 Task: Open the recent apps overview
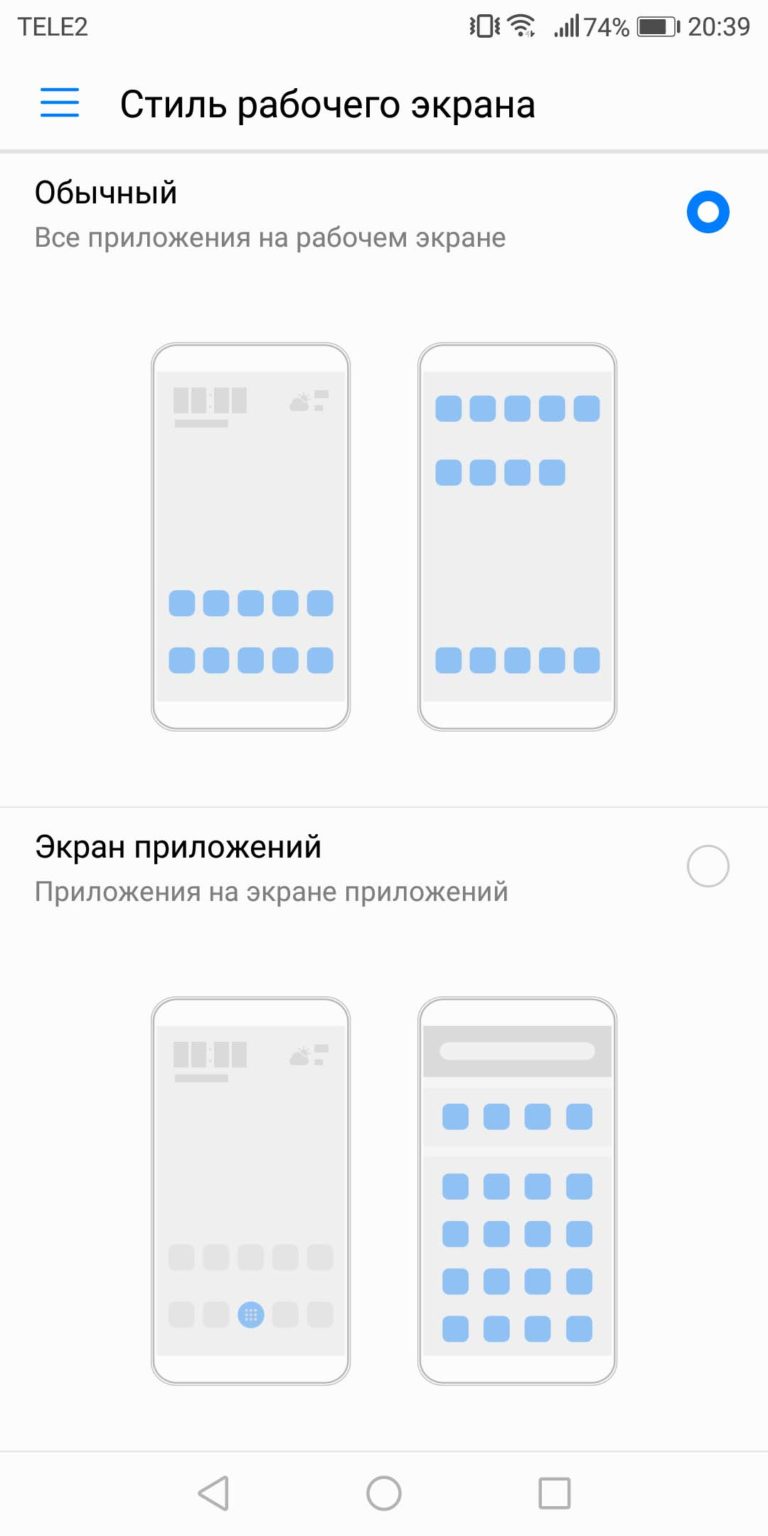coord(554,1493)
